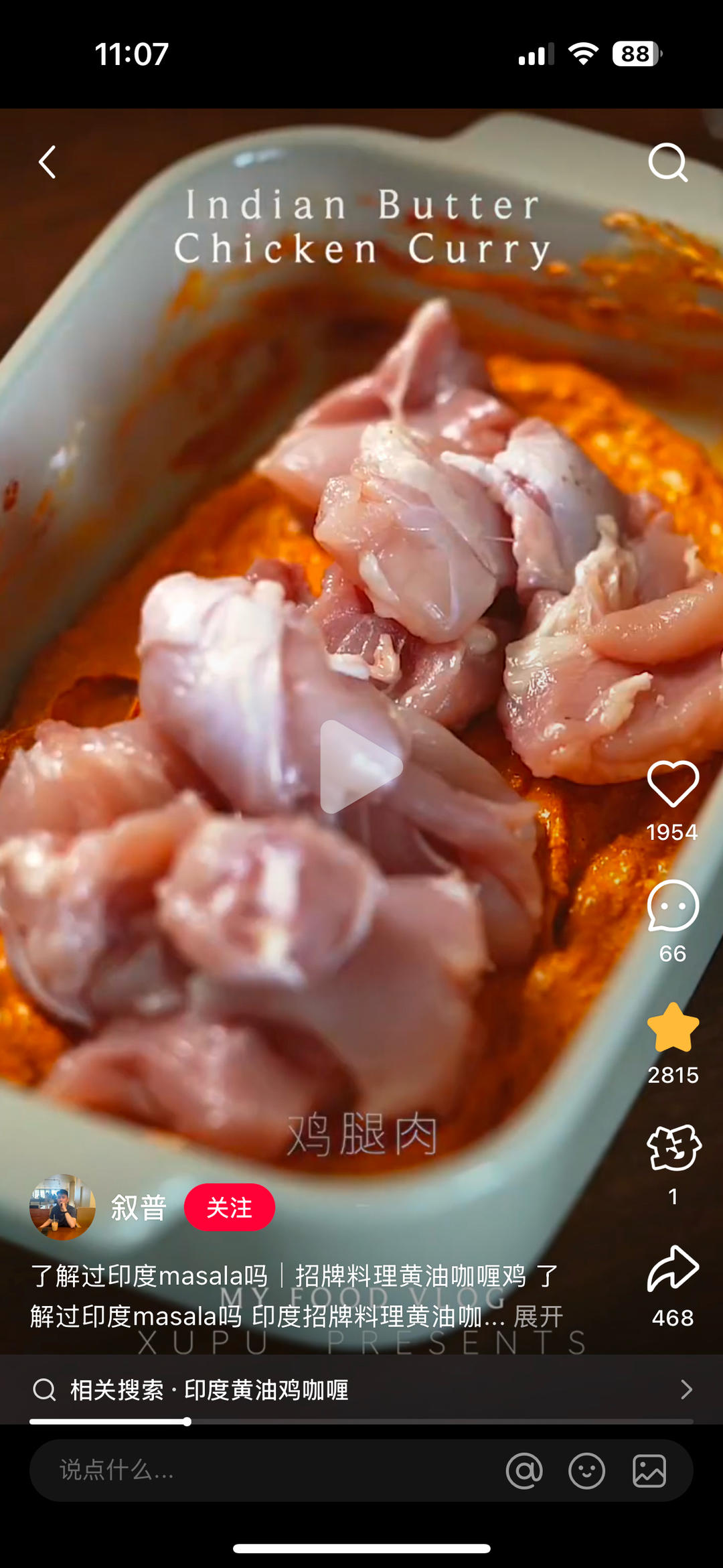723x1568 pixels.
Task: Follow 叙普 with the 关注 button
Action: pos(229,1207)
